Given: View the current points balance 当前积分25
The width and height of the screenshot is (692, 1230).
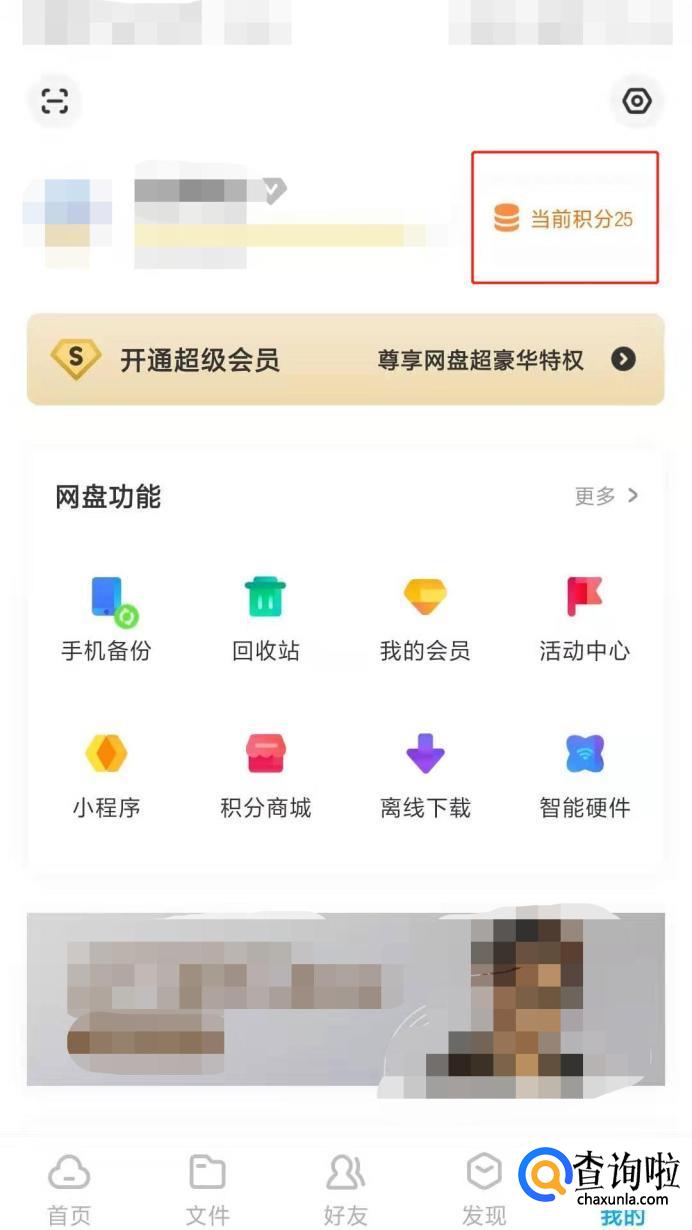Looking at the screenshot, I should point(565,218).
